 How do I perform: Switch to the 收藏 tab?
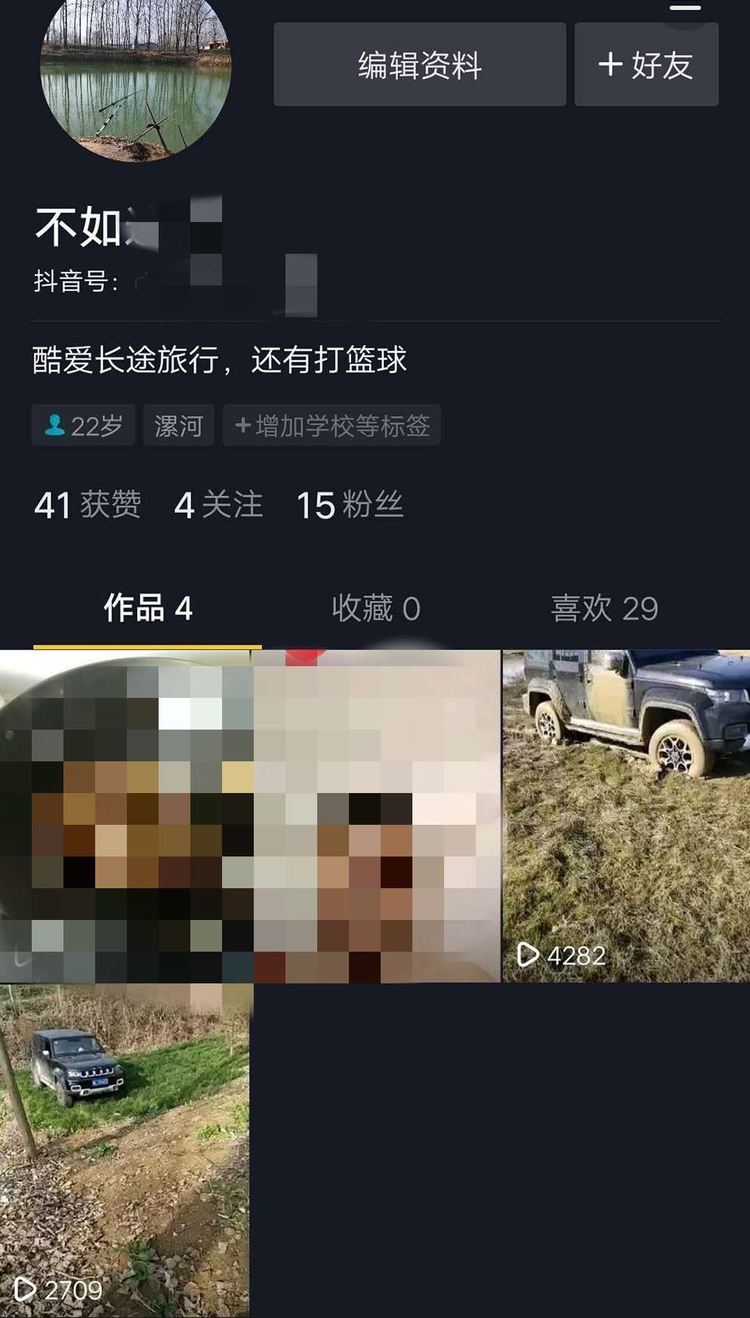[376, 608]
